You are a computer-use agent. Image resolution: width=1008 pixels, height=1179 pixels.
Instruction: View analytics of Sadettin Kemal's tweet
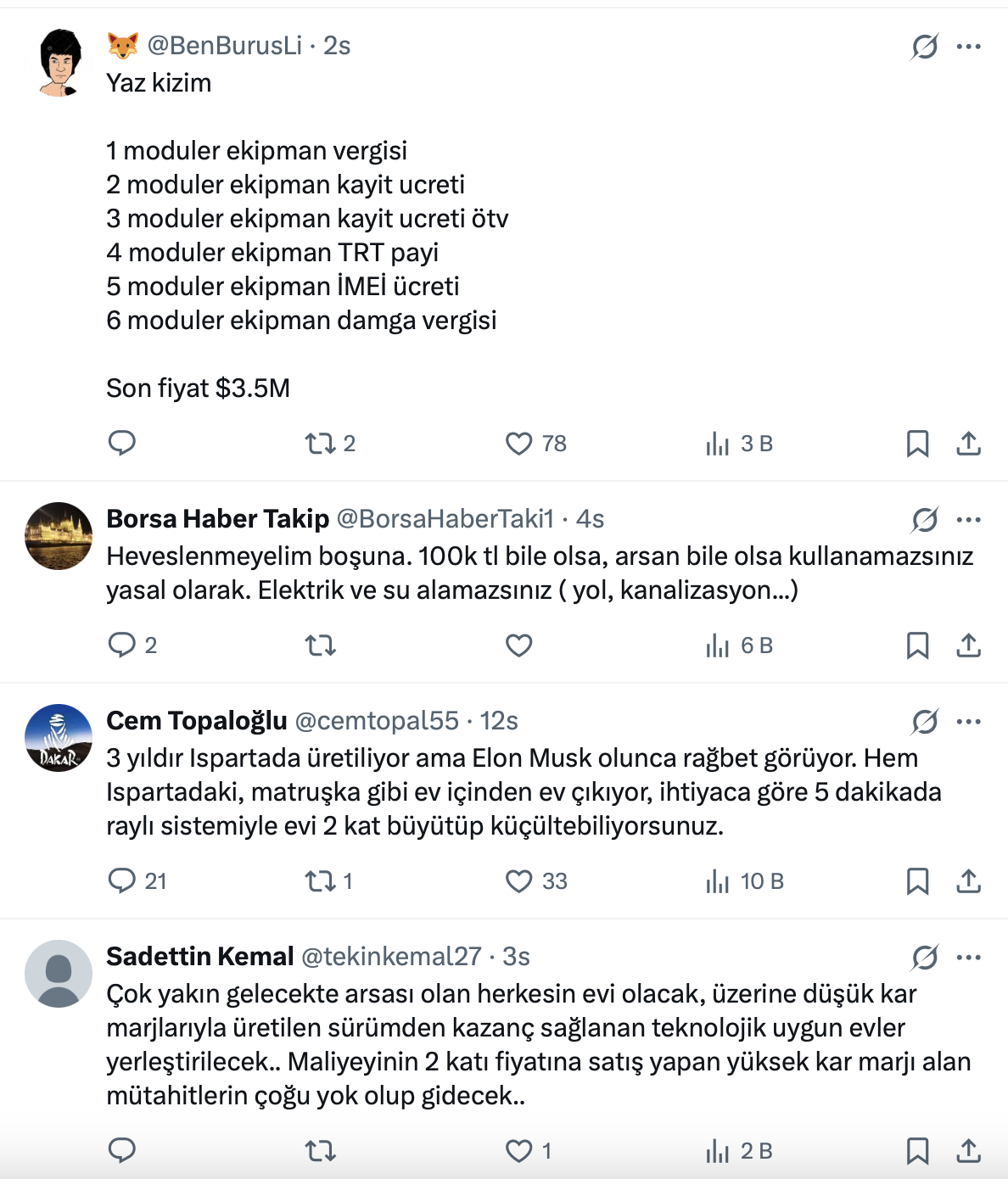pyautogui.click(x=718, y=1151)
